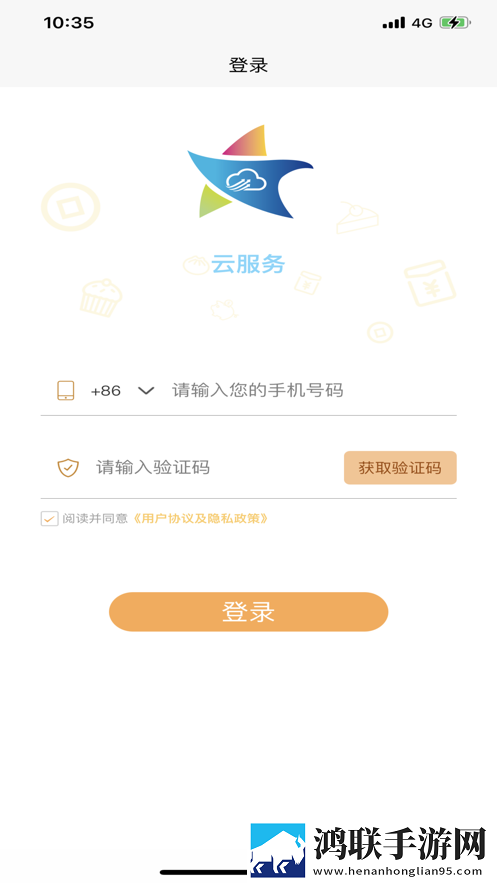Open the +86 country code dropdown
Screen dimensions: 497x883
coord(122,390)
